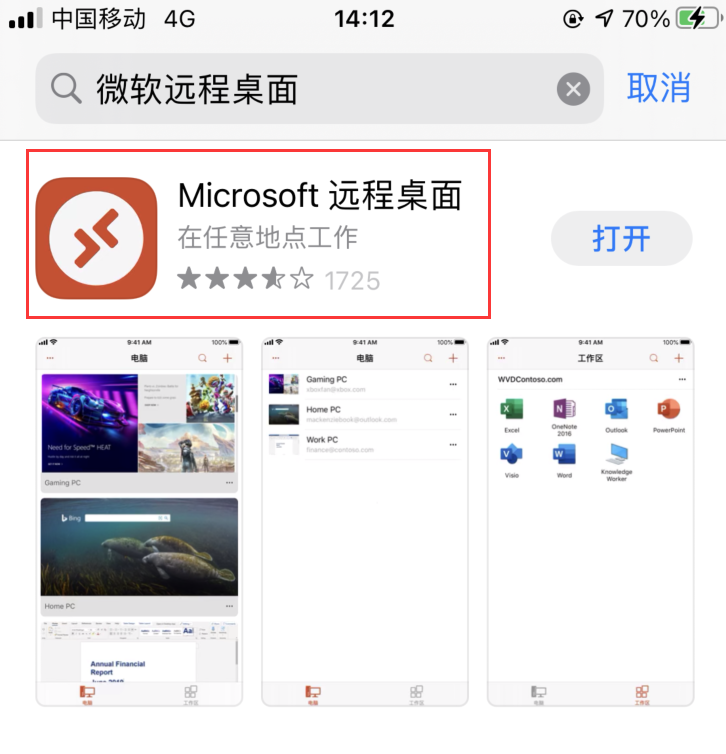View the PC list preview screenshot
The height and width of the screenshot is (754, 726).
click(365, 521)
